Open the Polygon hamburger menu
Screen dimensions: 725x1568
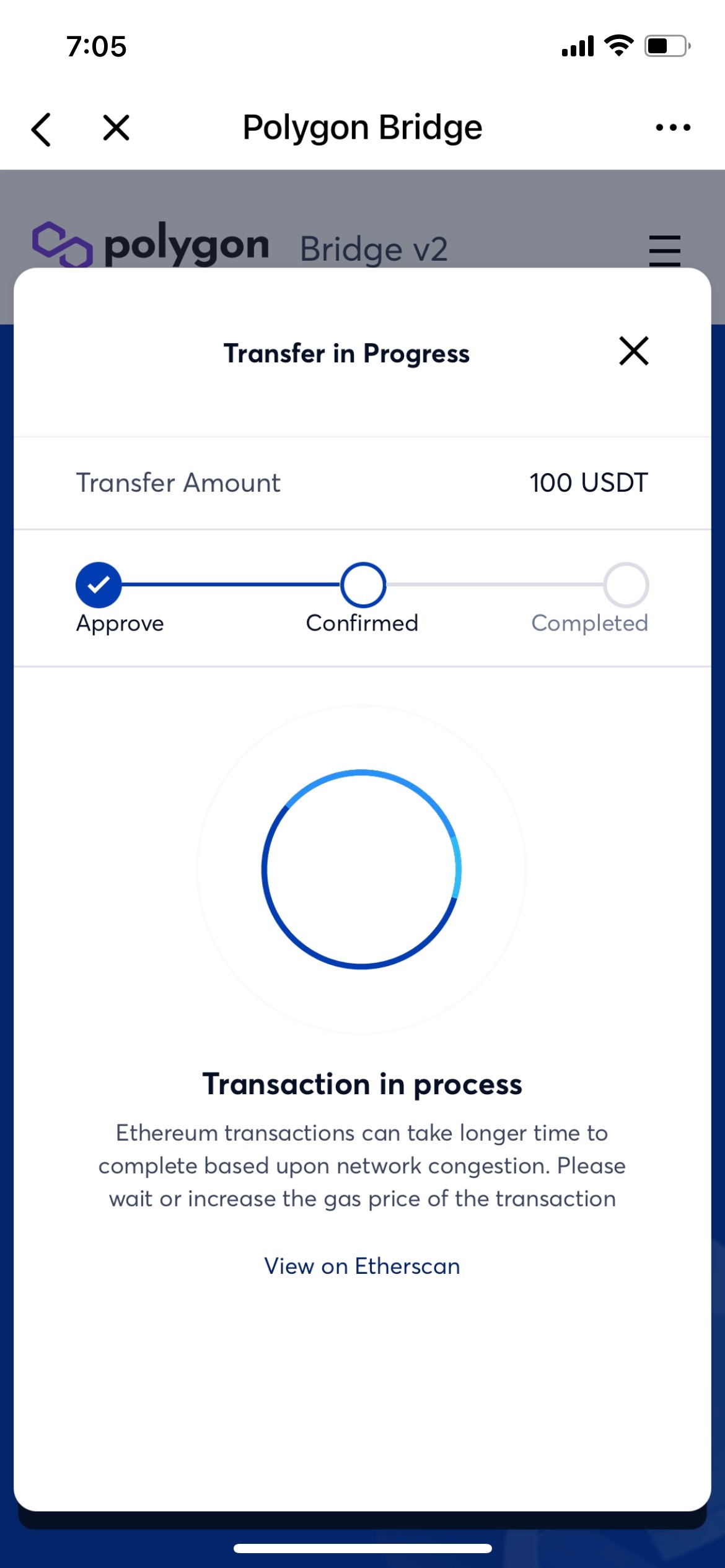tap(664, 250)
